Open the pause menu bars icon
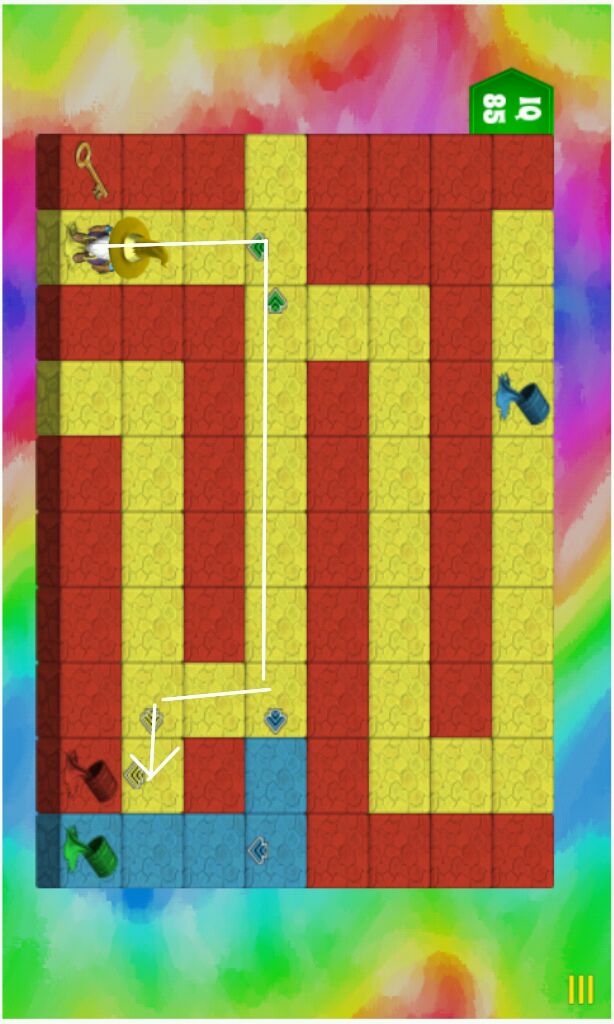 581,989
